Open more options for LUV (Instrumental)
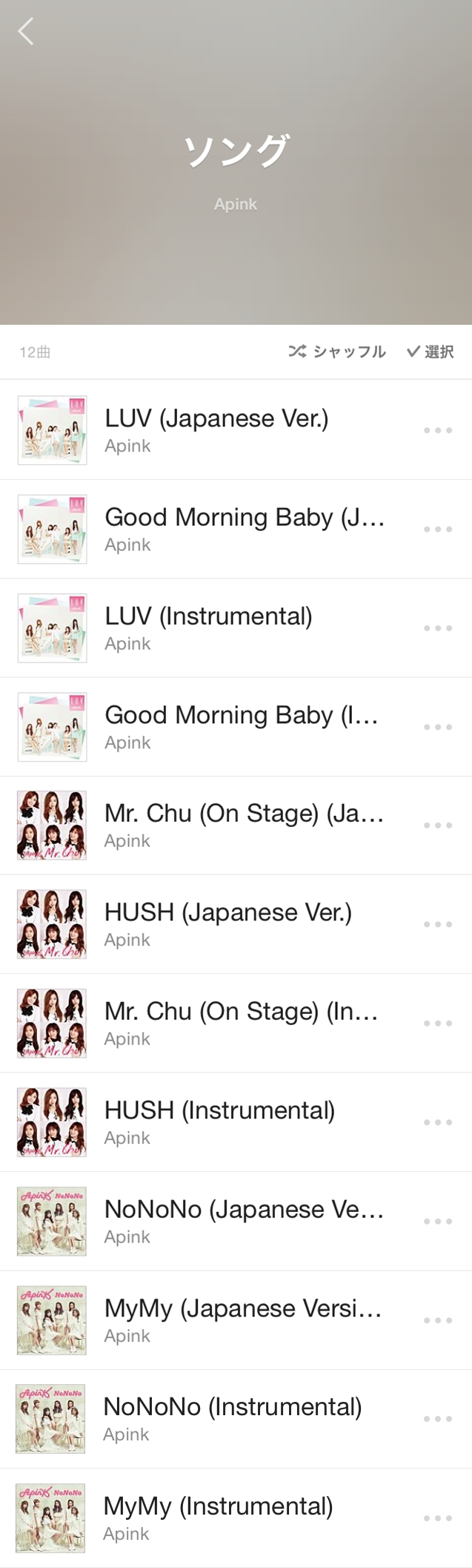472x1568 pixels. click(438, 628)
